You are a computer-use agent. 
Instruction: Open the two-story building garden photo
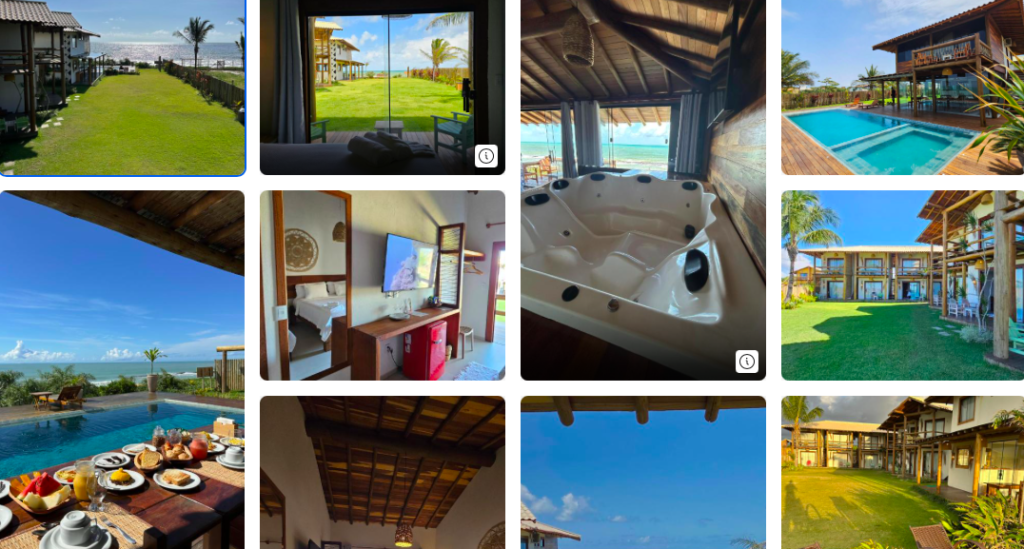coord(902,286)
